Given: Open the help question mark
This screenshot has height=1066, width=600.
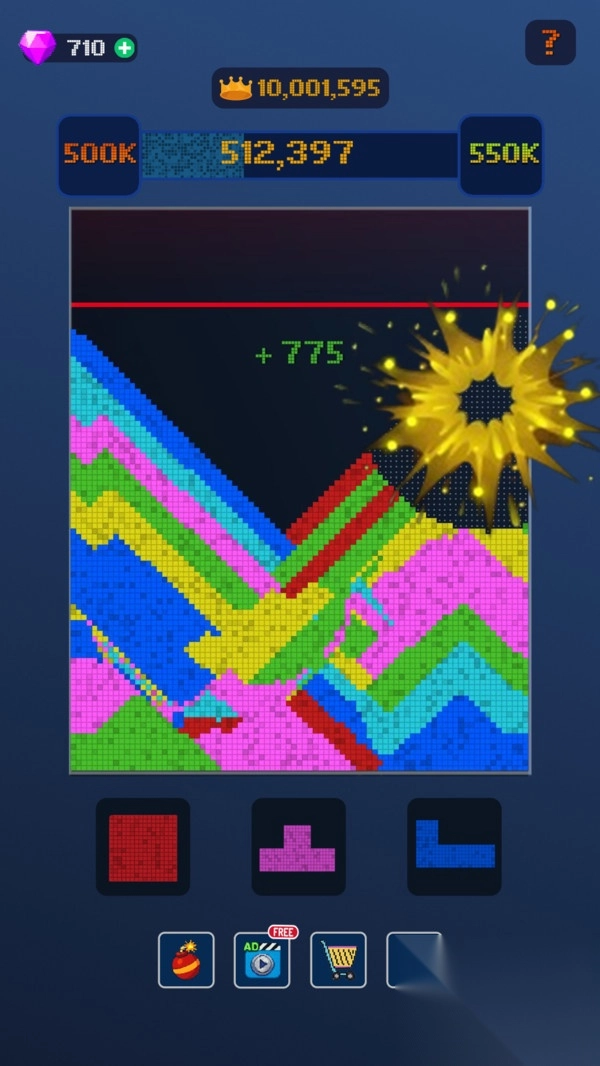Looking at the screenshot, I should pos(550,43).
